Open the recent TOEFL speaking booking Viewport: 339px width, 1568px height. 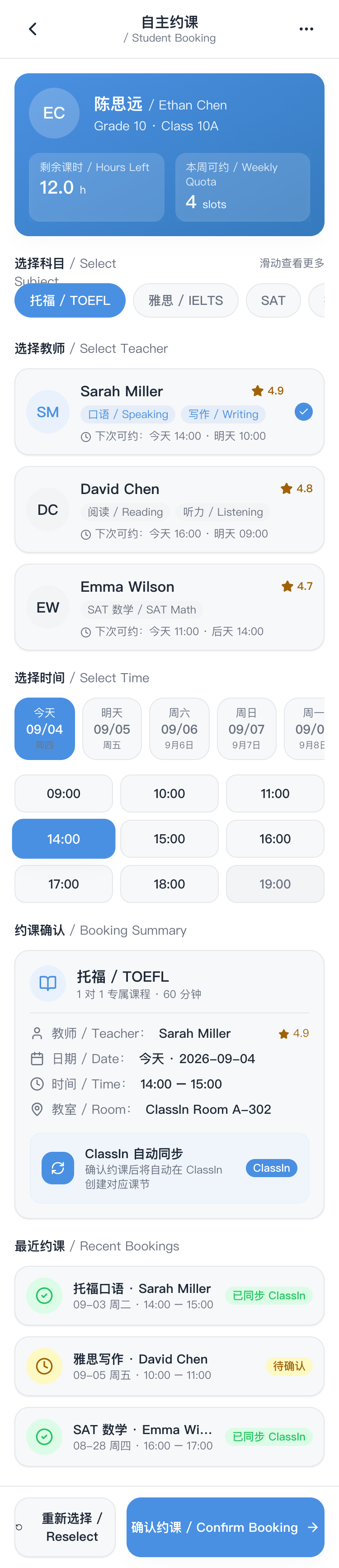tap(169, 1295)
